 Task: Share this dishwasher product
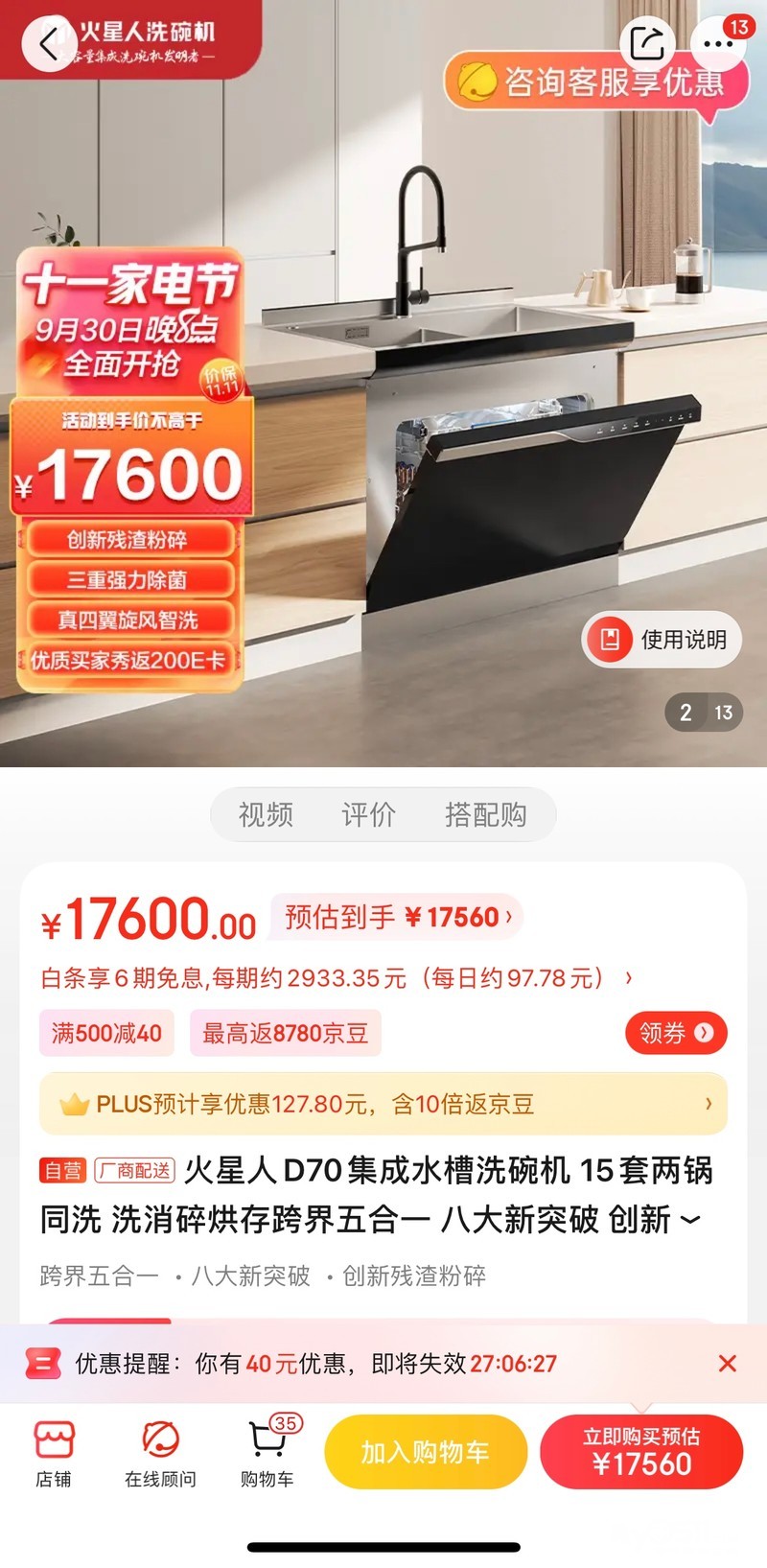(x=648, y=43)
